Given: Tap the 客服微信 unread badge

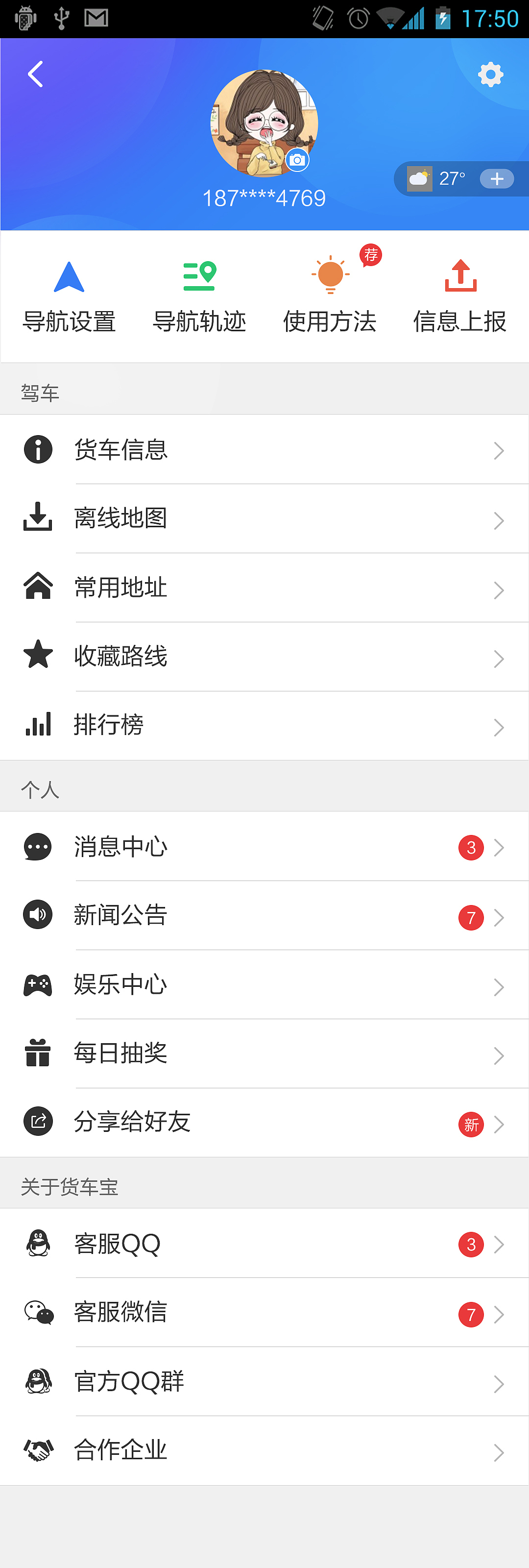Looking at the screenshot, I should coord(471,1314).
